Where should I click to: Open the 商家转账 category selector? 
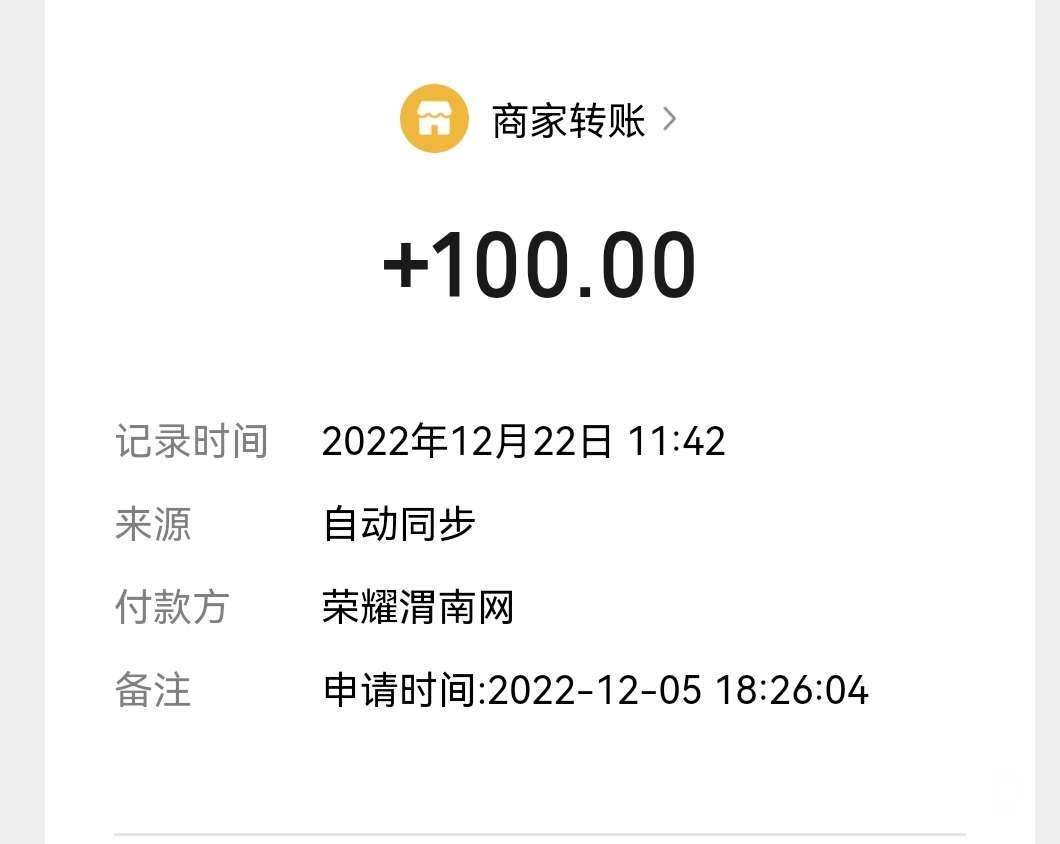point(568,121)
